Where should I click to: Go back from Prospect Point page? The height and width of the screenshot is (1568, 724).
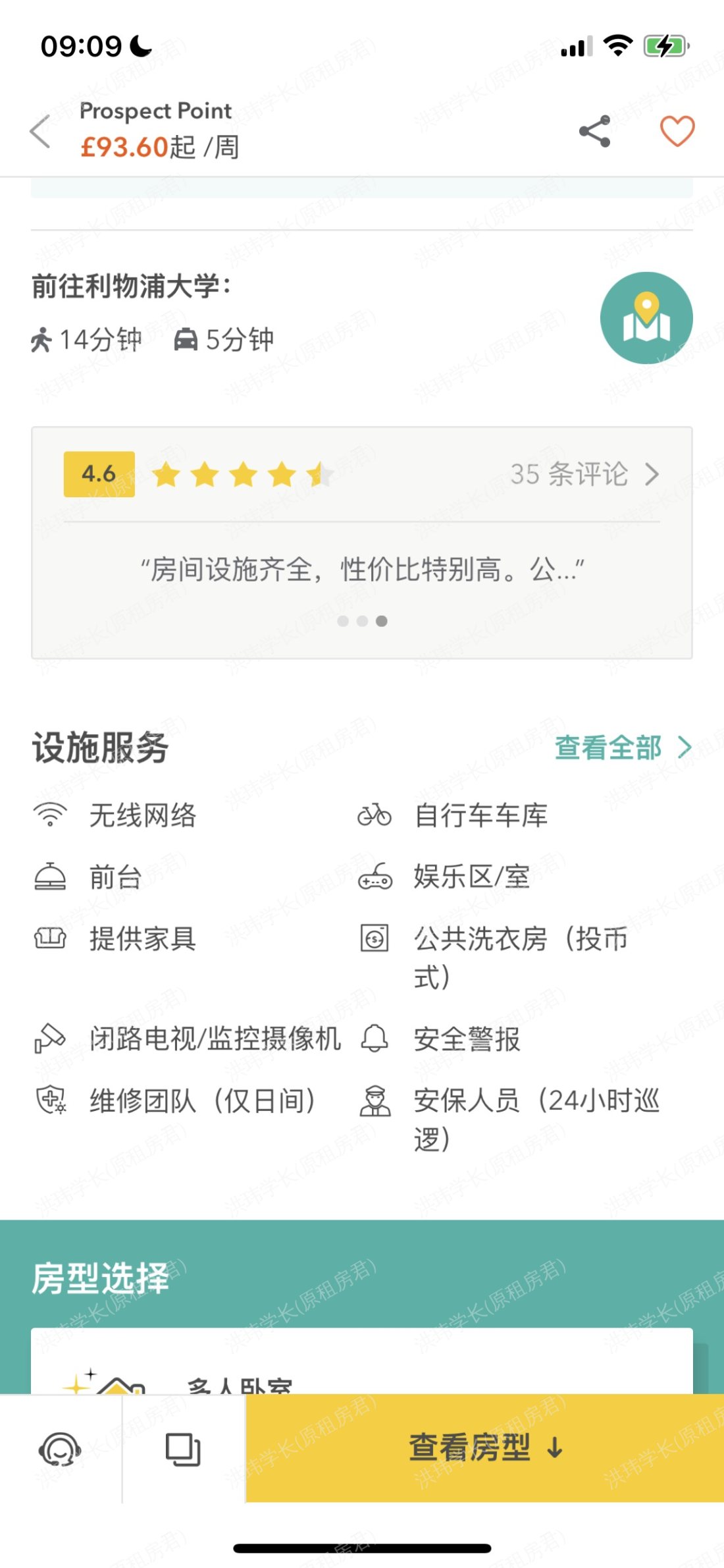pos(41,131)
